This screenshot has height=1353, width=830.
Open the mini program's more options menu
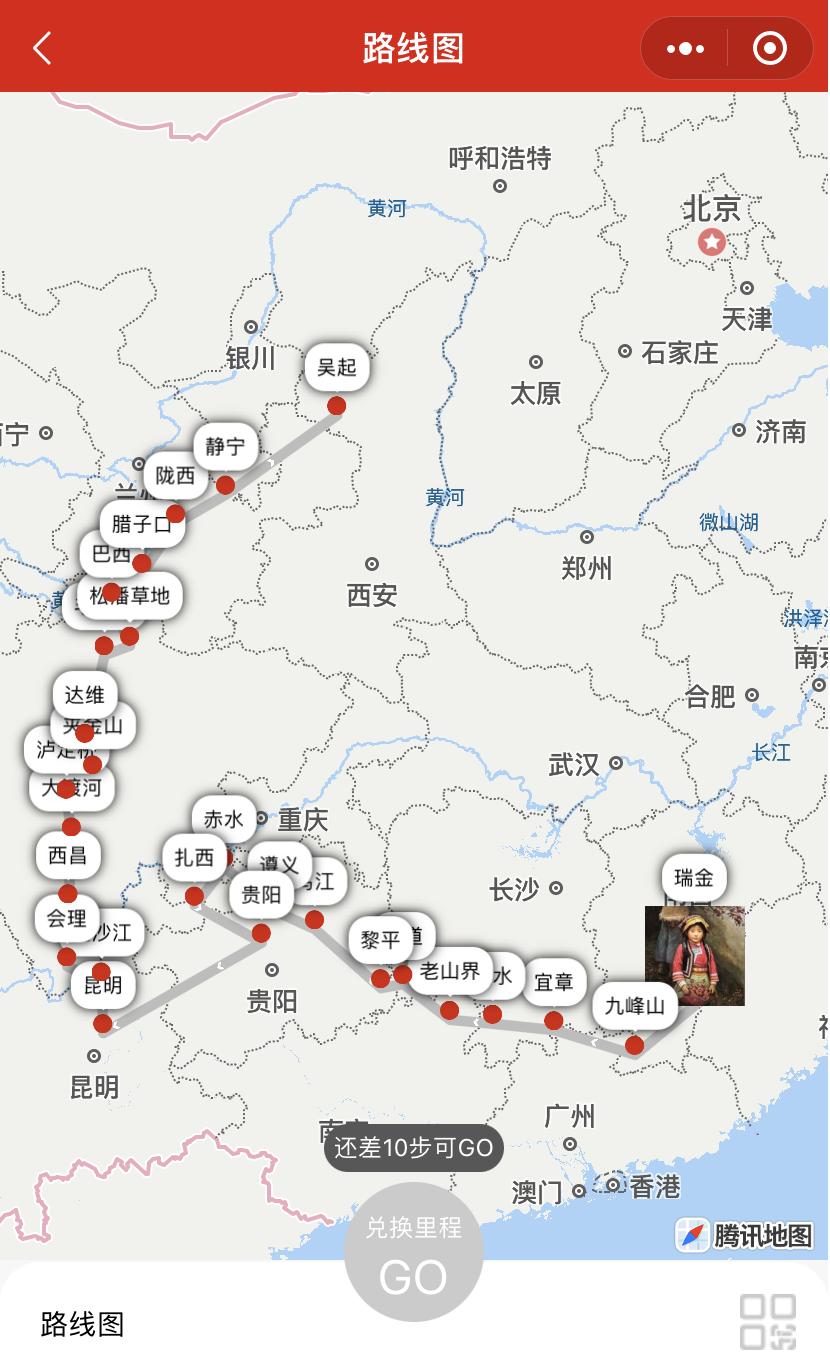[x=685, y=48]
